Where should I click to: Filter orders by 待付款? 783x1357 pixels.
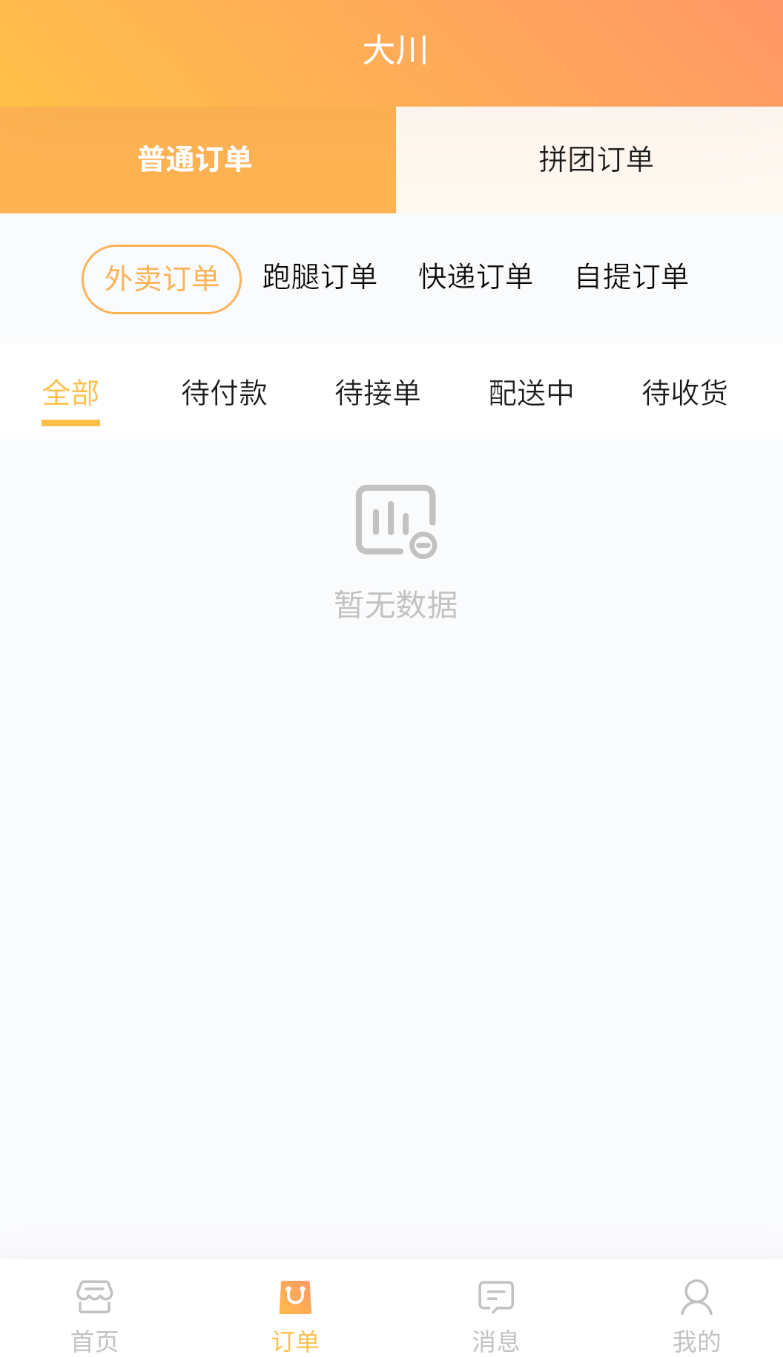pos(224,394)
